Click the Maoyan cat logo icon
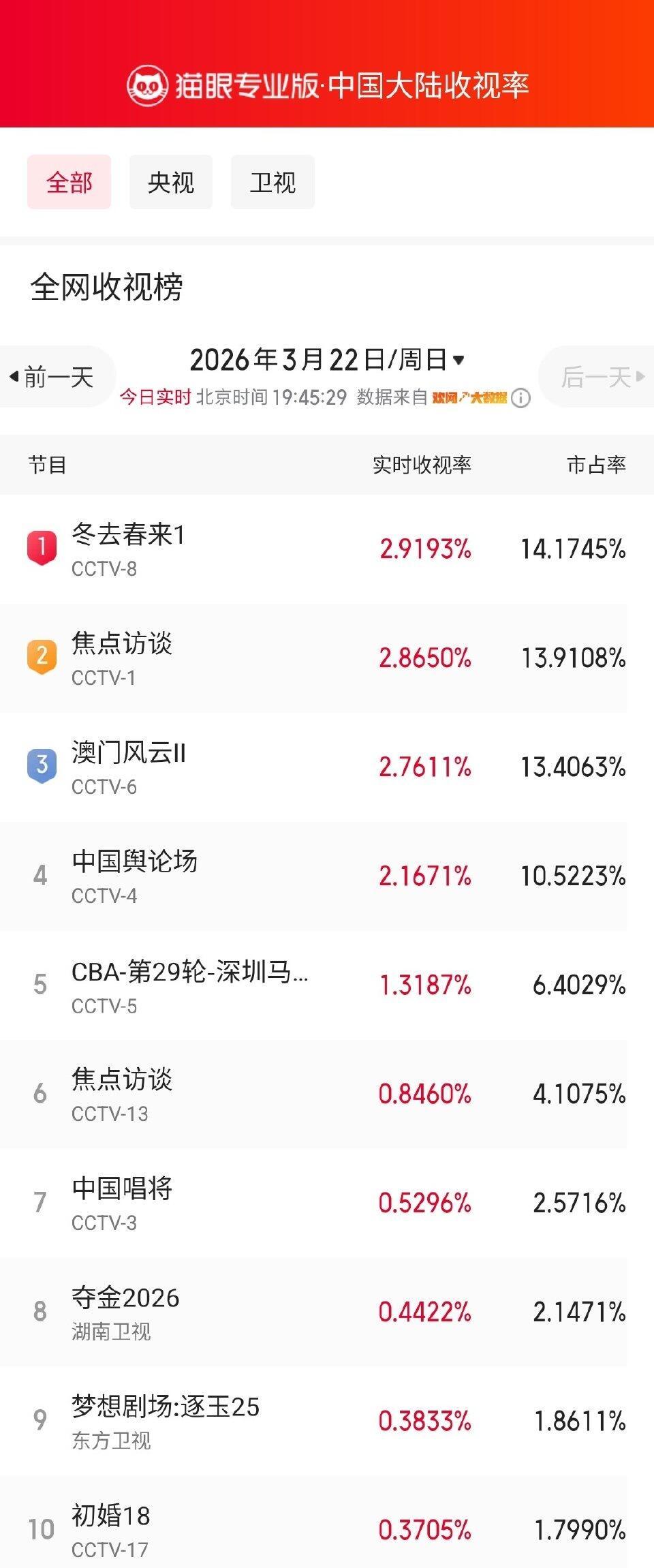The image size is (654, 1568). pyautogui.click(x=150, y=83)
